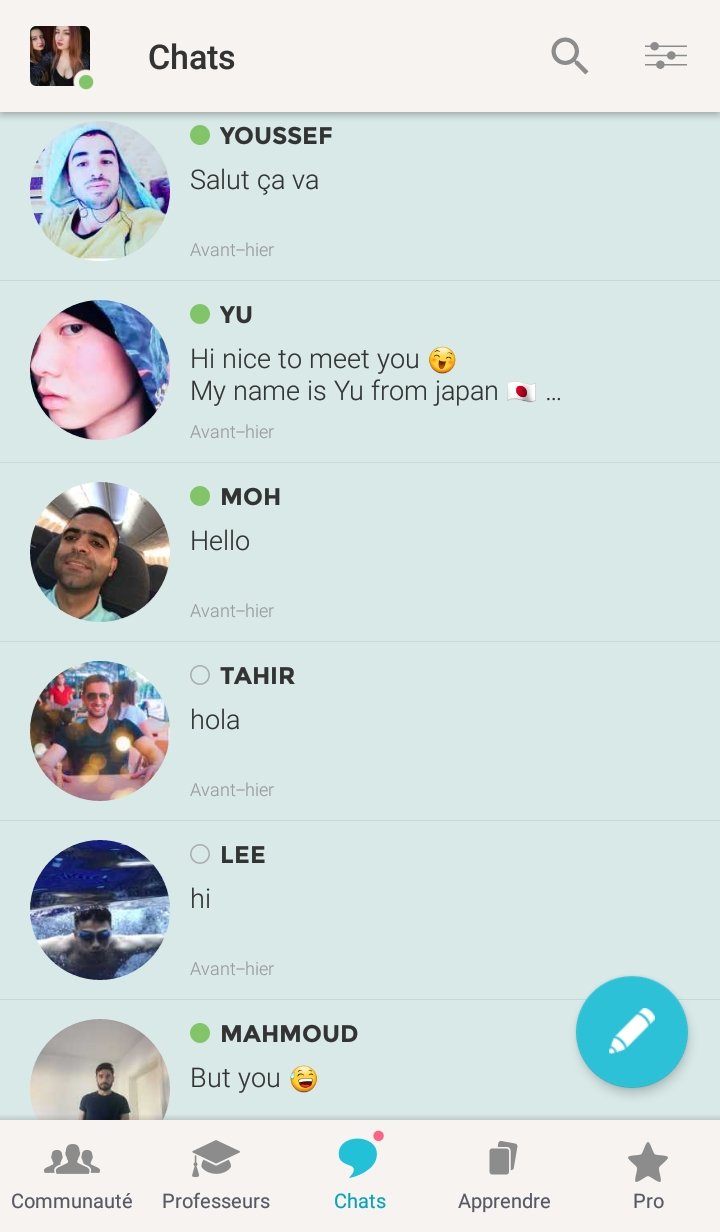The height and width of the screenshot is (1232, 720).
Task: Open the conversation with Yu
Action: tap(360, 372)
